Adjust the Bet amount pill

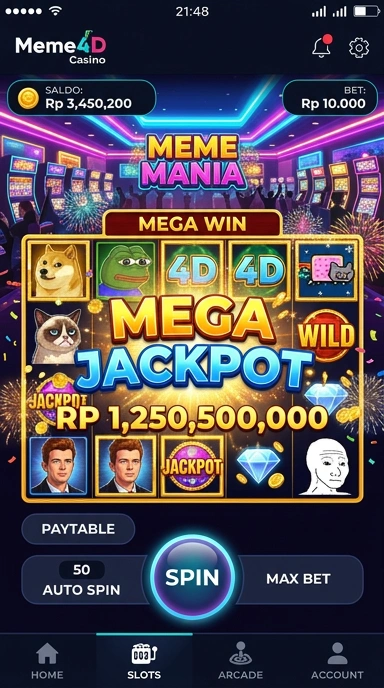pos(330,97)
